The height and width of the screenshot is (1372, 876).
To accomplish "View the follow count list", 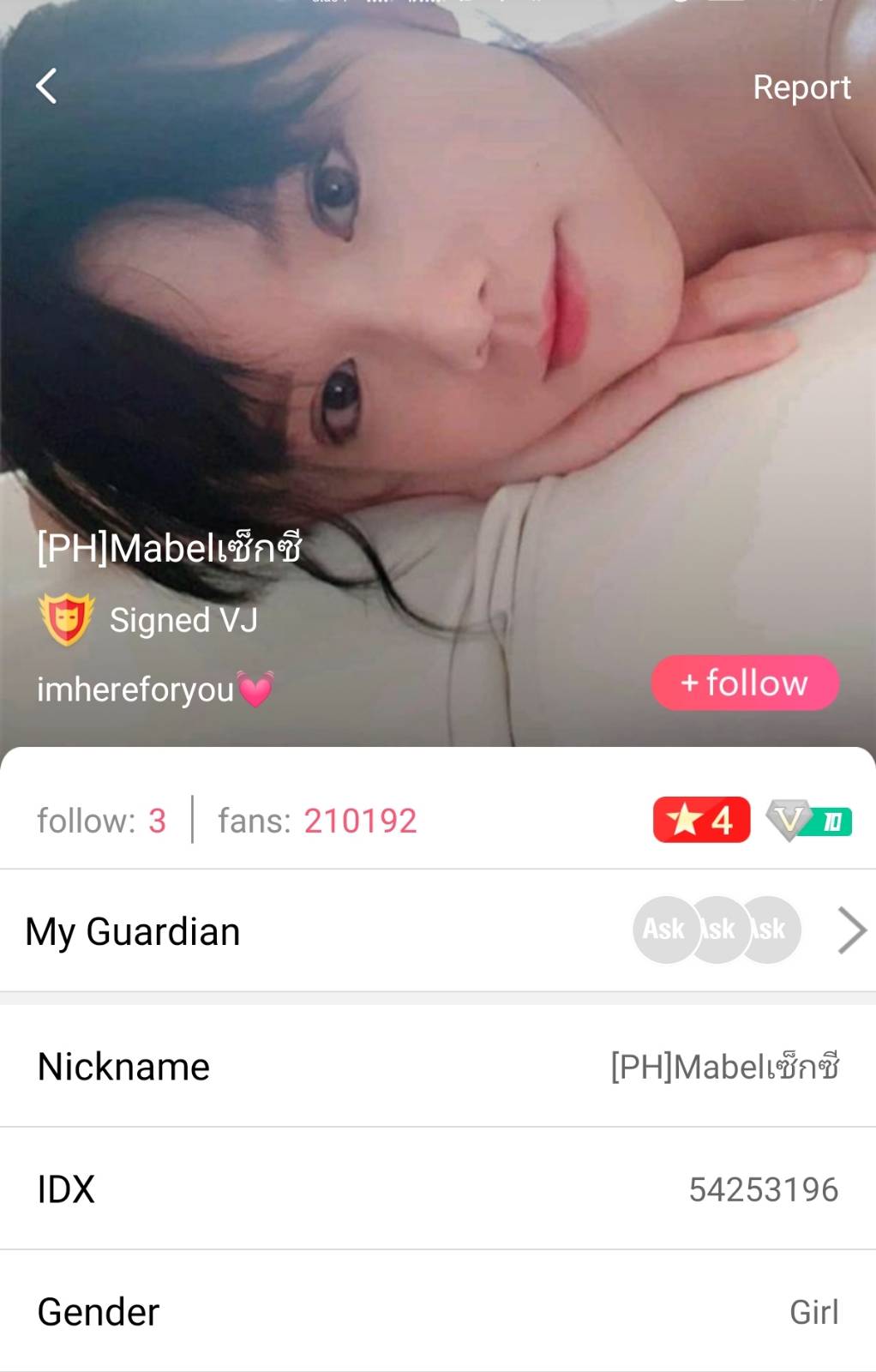I will 101,821.
